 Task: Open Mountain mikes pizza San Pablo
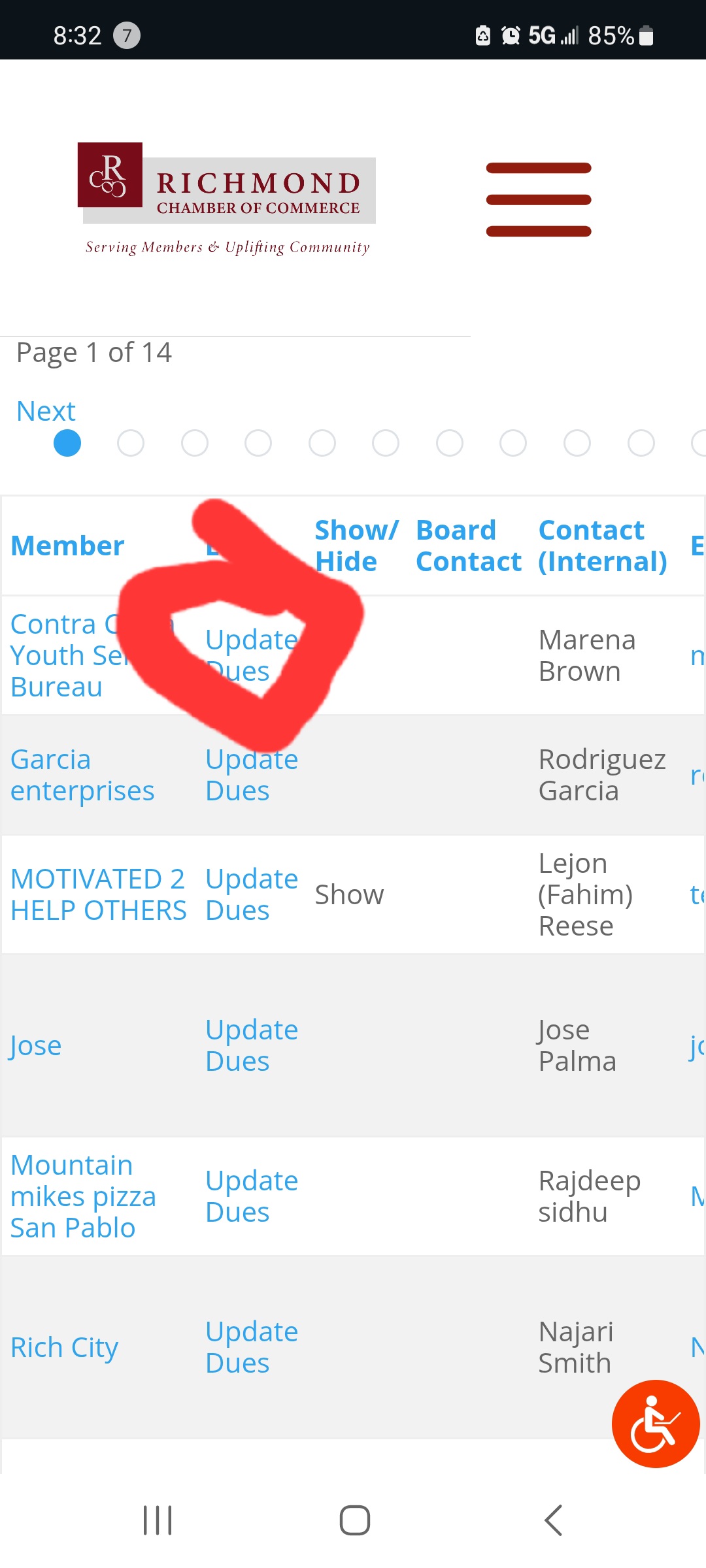point(83,1196)
